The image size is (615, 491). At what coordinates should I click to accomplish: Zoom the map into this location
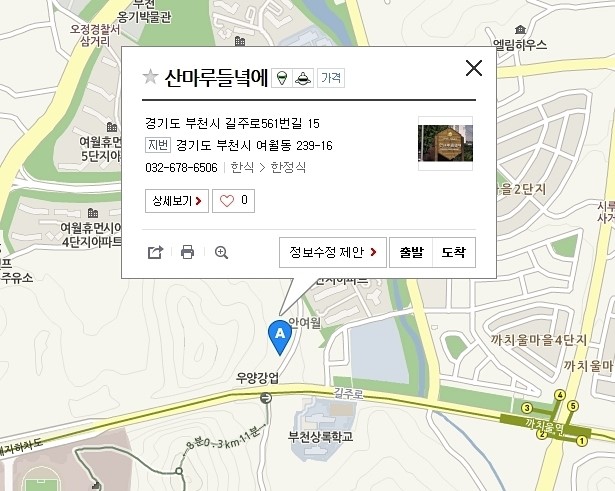click(x=222, y=252)
